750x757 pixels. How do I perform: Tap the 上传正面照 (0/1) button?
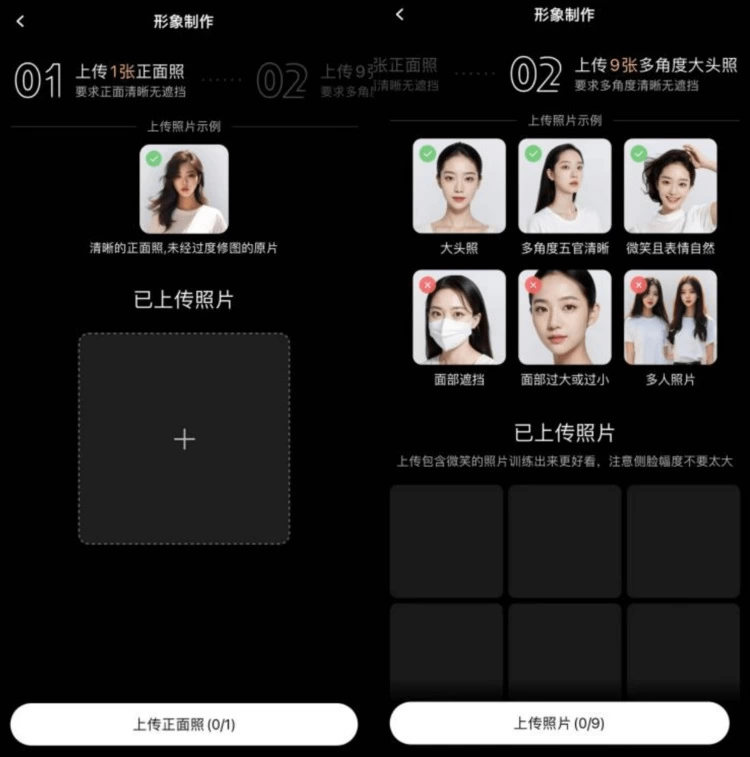pos(184,724)
